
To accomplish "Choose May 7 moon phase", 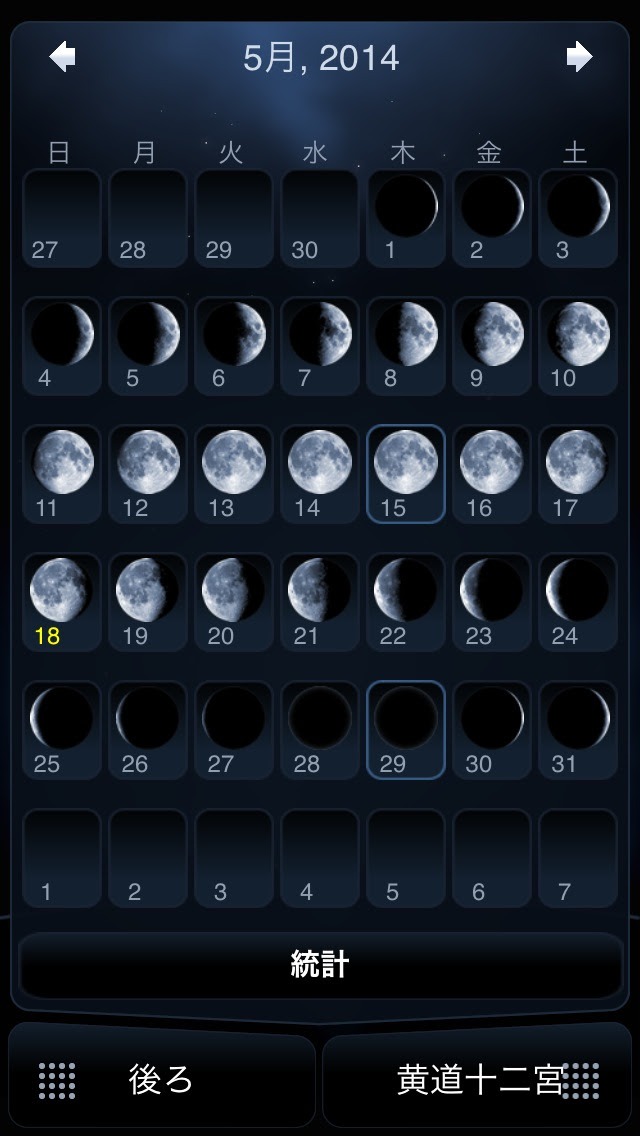I will tap(320, 346).
